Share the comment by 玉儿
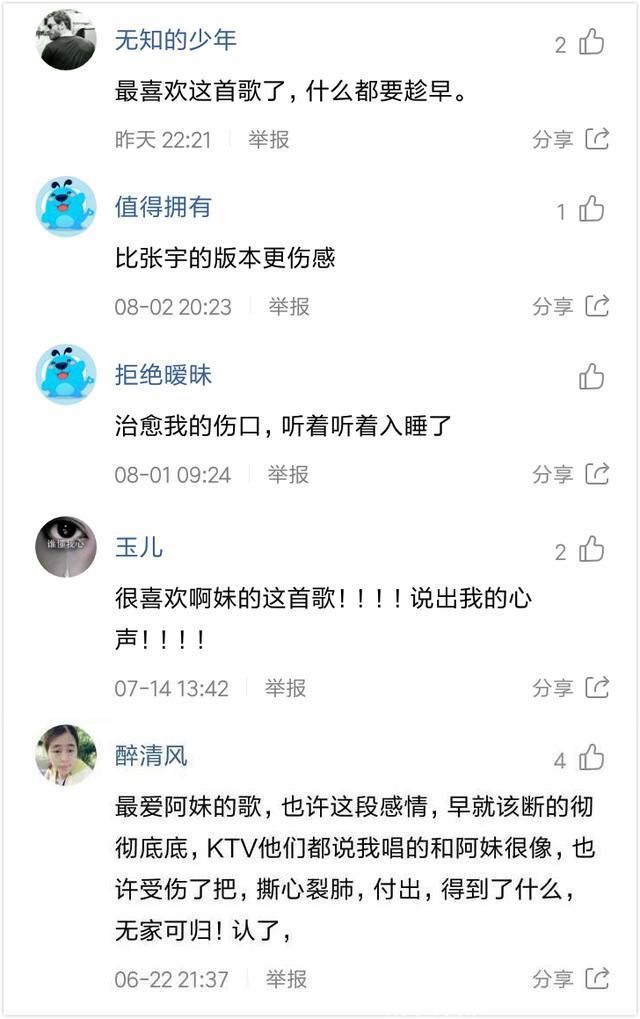The width and height of the screenshot is (640, 1019). [x=571, y=688]
